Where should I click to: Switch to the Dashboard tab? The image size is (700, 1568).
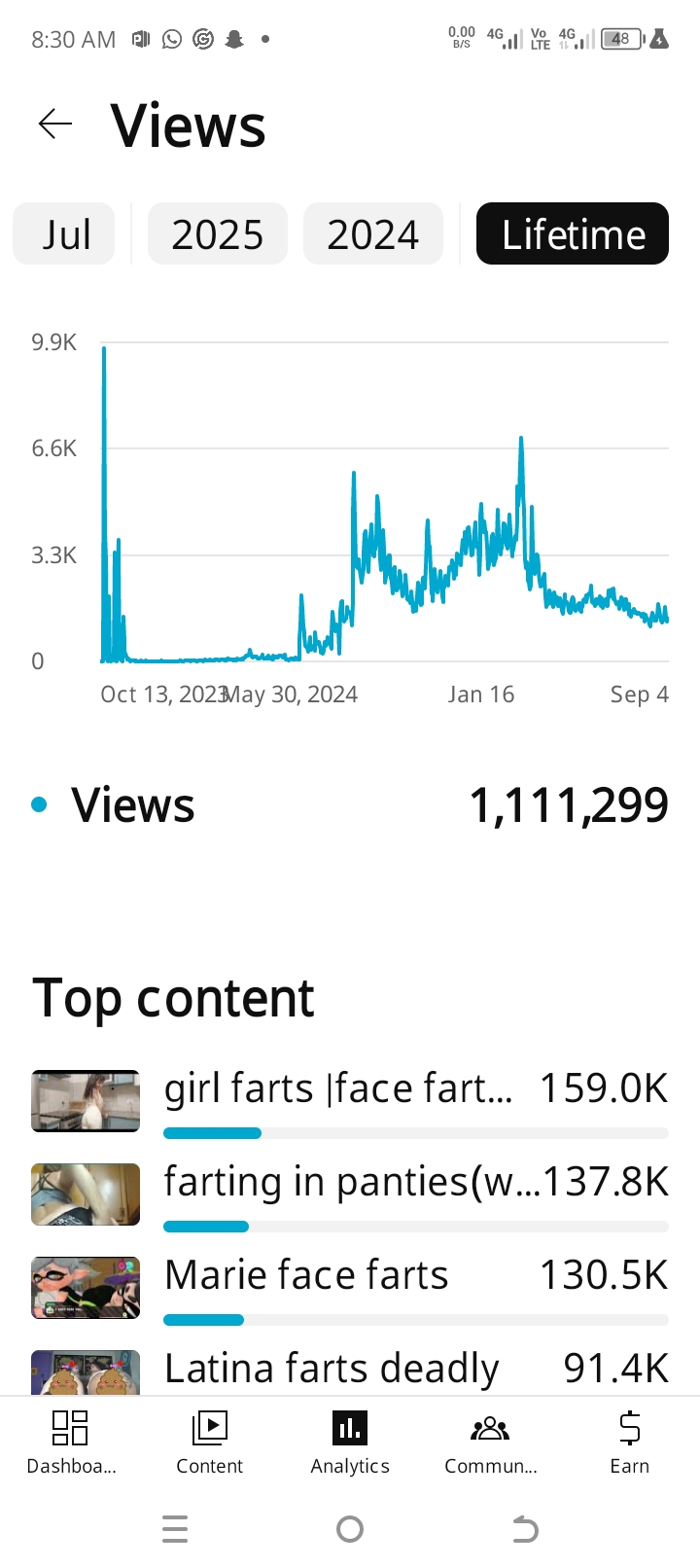[x=70, y=1443]
